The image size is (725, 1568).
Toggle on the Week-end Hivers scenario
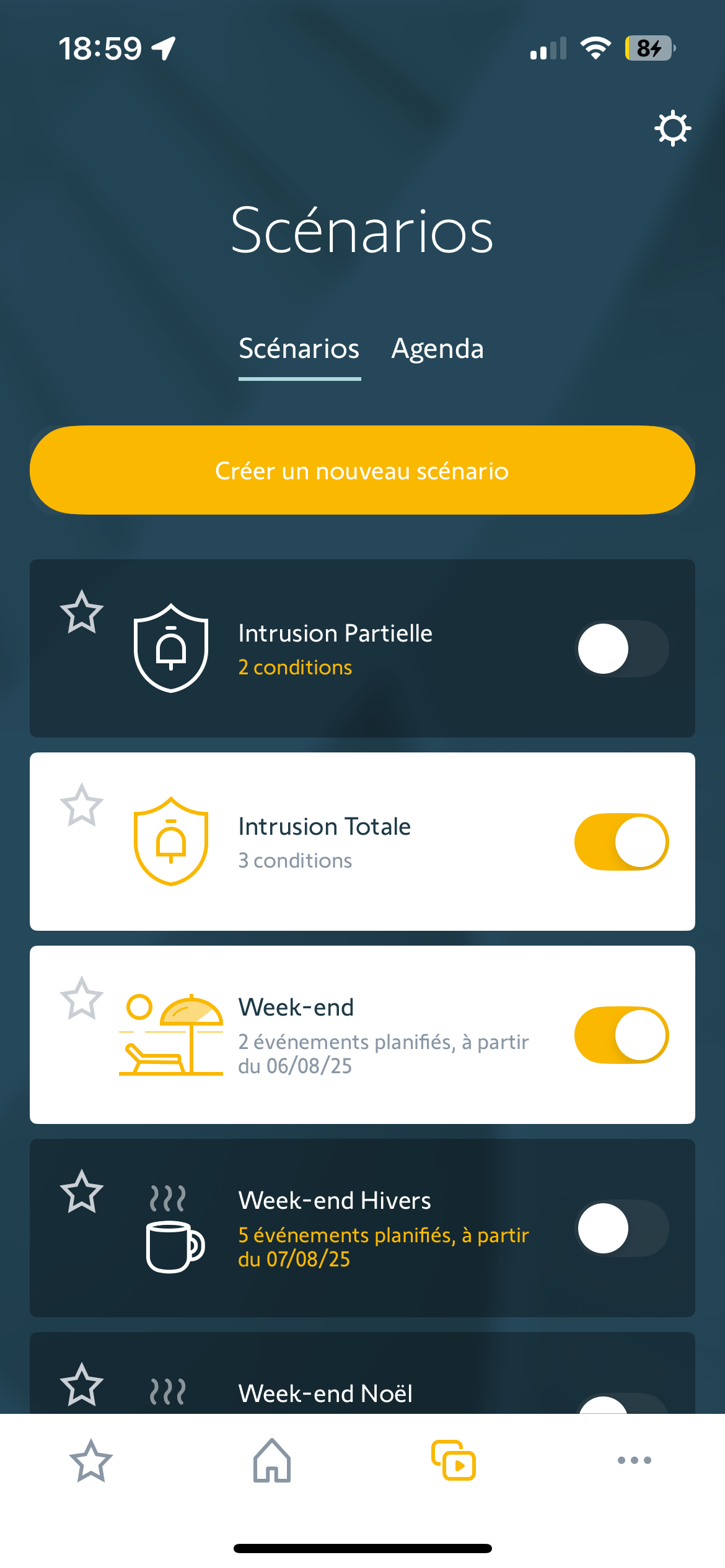(622, 1228)
